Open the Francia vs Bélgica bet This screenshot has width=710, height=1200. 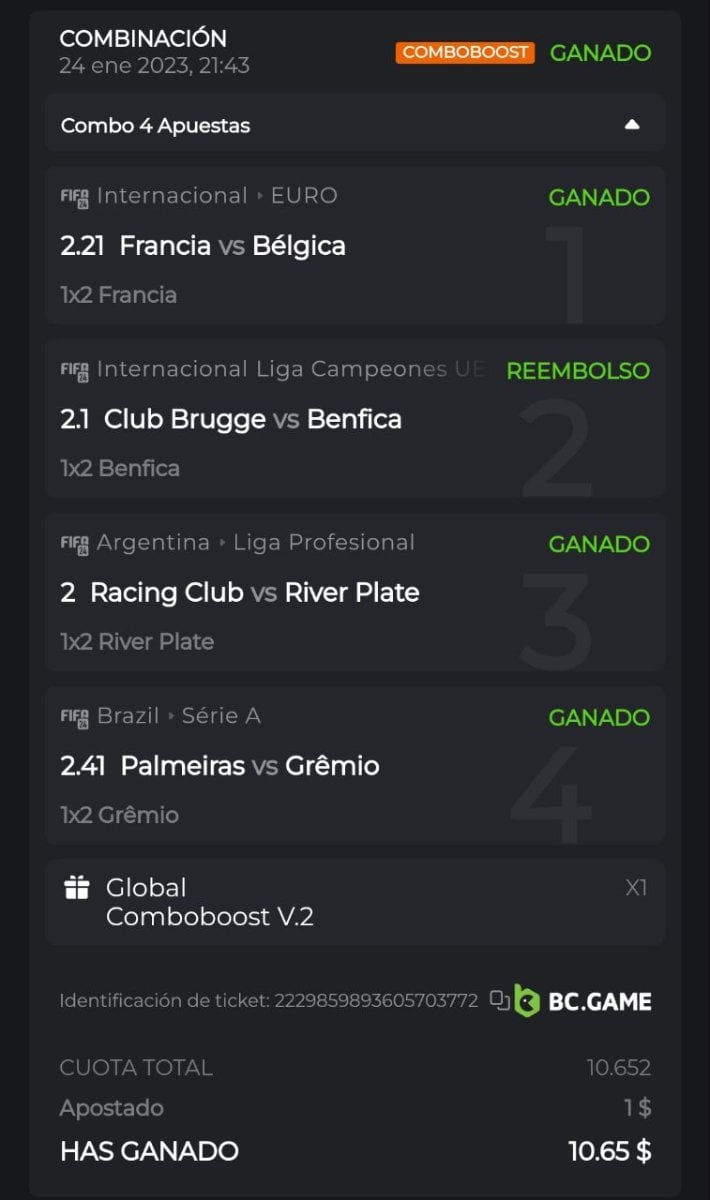click(232, 246)
